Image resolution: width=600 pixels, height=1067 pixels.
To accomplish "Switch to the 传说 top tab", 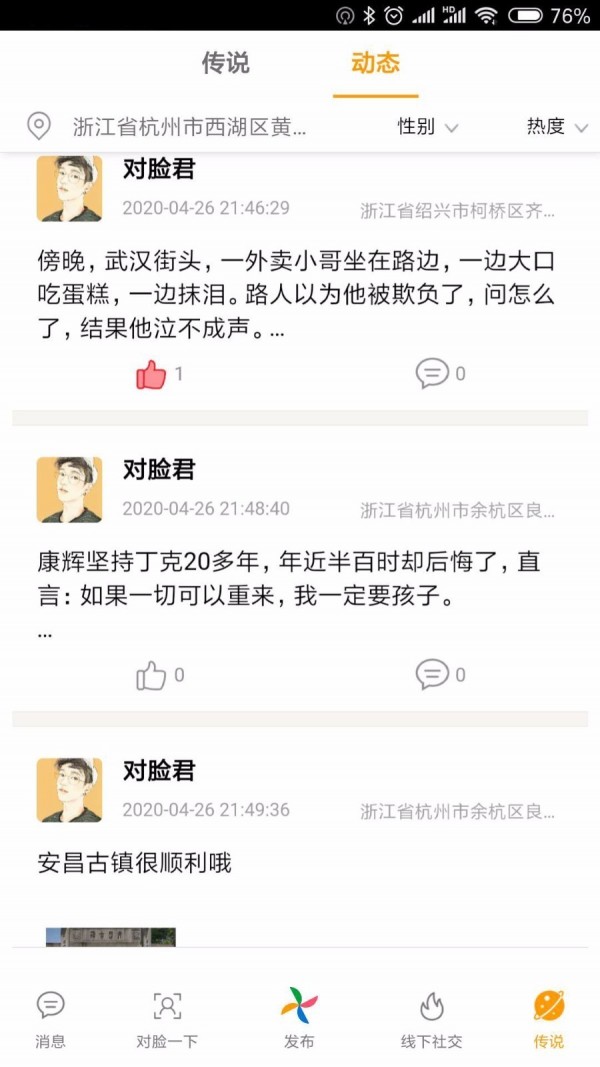I will click(x=225, y=64).
